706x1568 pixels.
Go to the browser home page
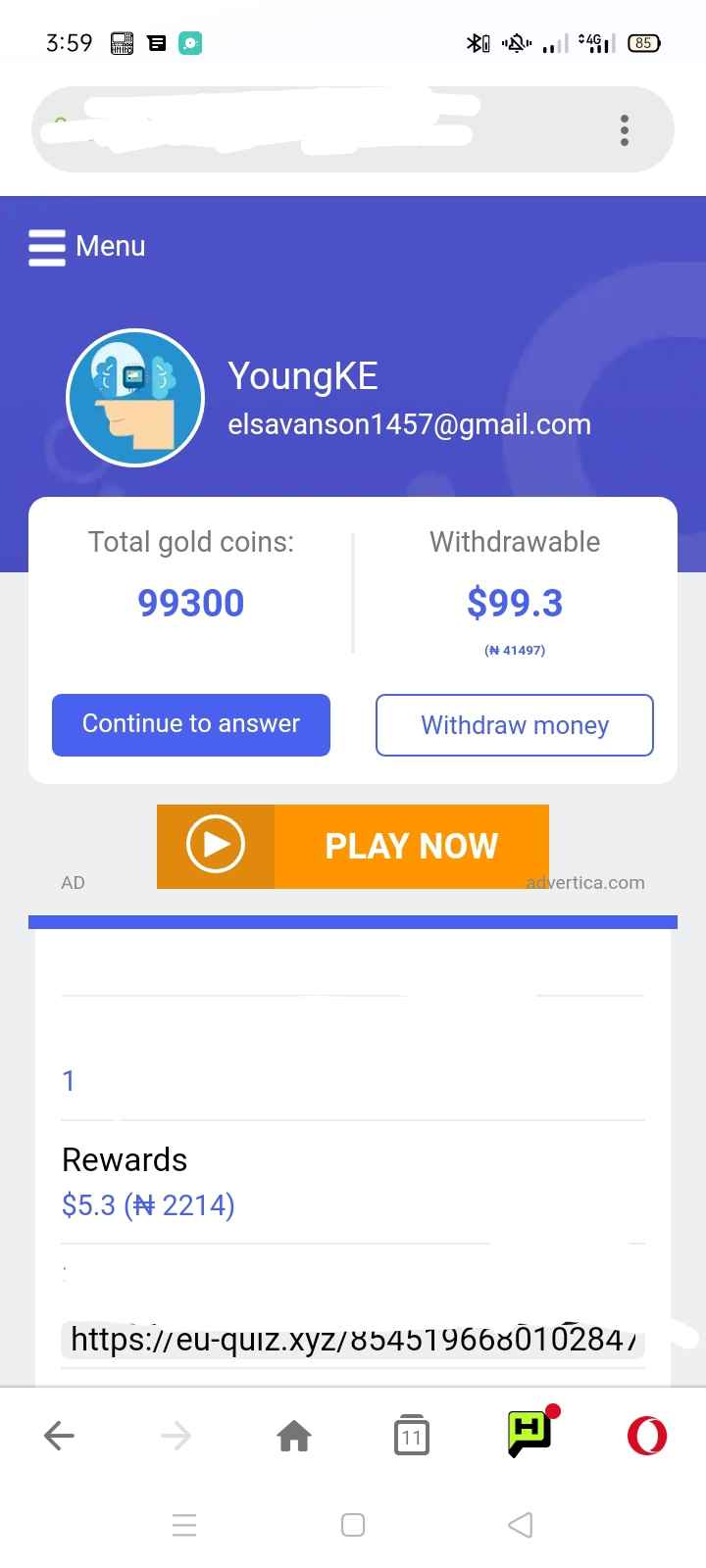294,1437
